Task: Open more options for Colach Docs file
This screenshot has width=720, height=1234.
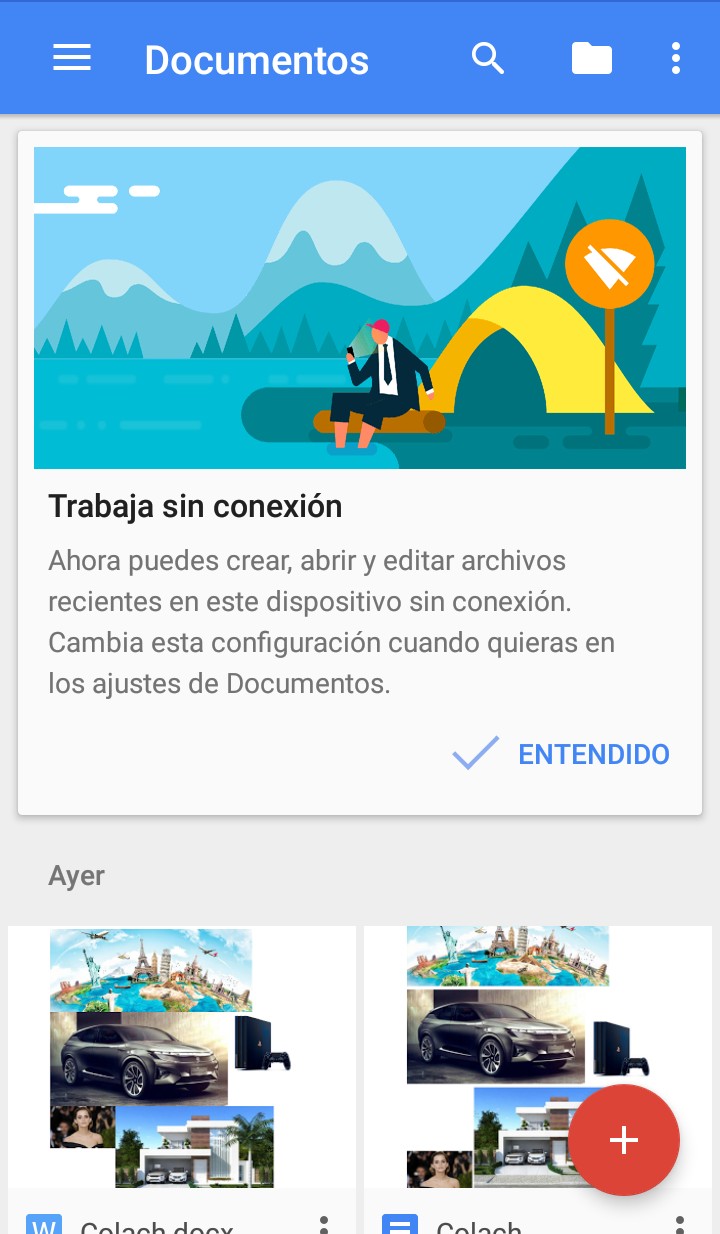Action: (x=680, y=1225)
